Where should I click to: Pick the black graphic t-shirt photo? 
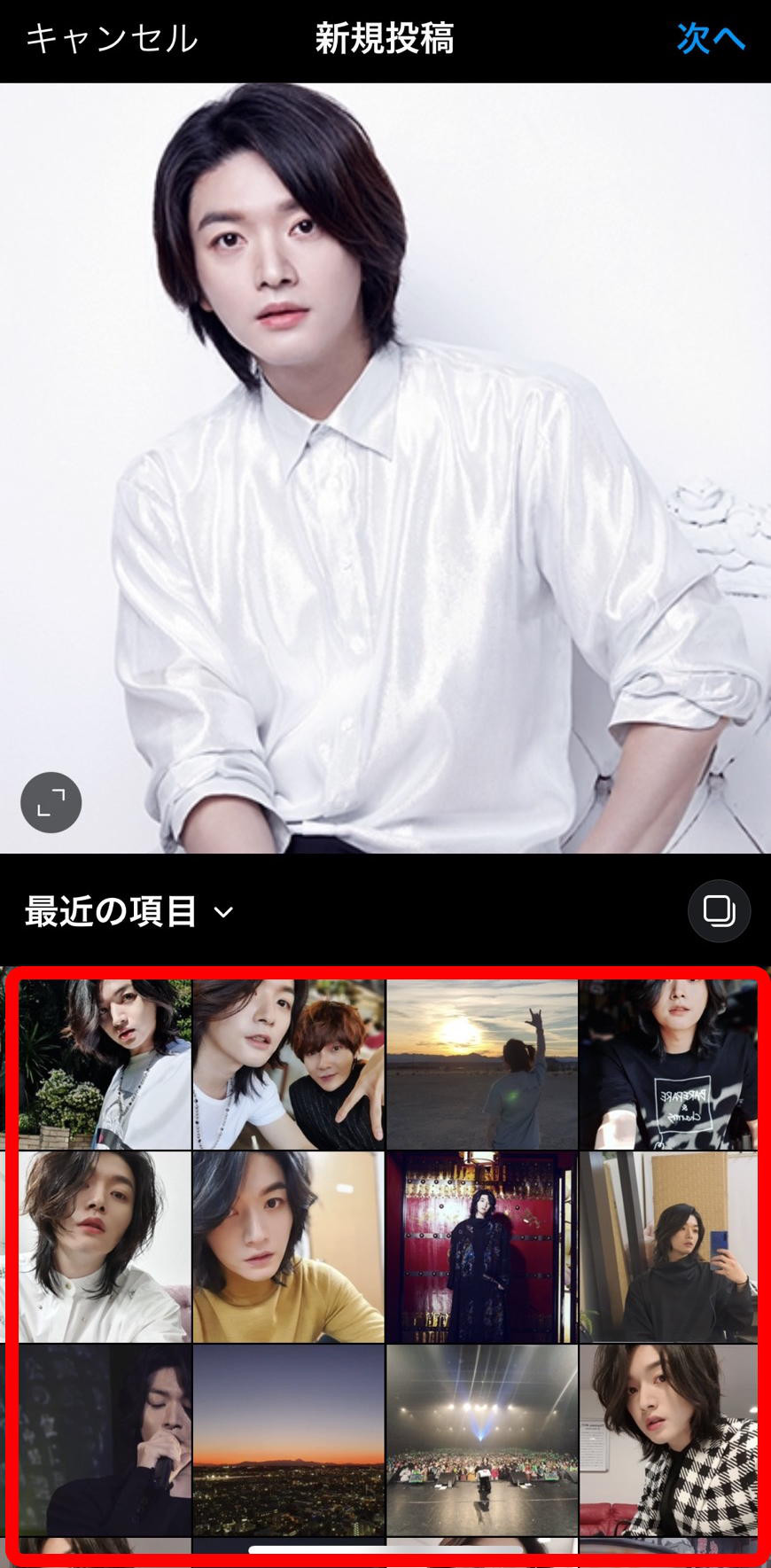(668, 1064)
